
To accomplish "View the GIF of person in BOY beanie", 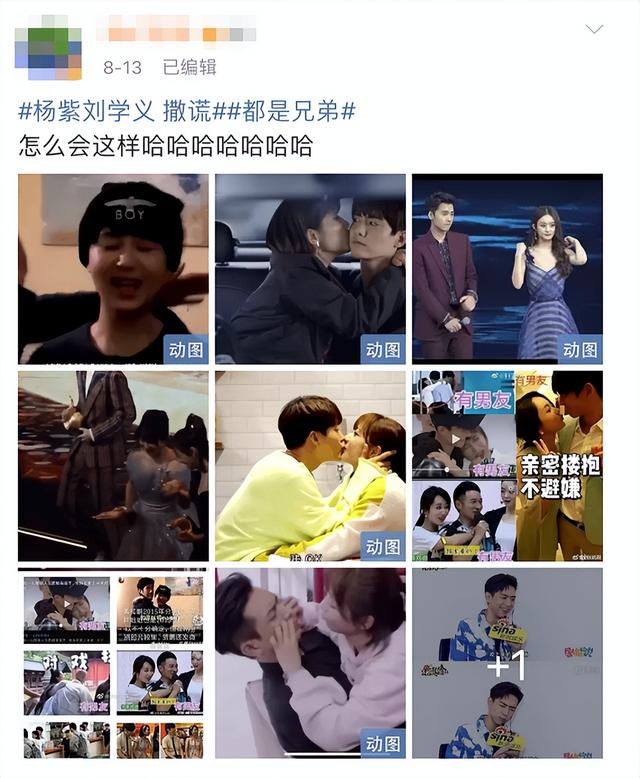I will (x=113, y=268).
